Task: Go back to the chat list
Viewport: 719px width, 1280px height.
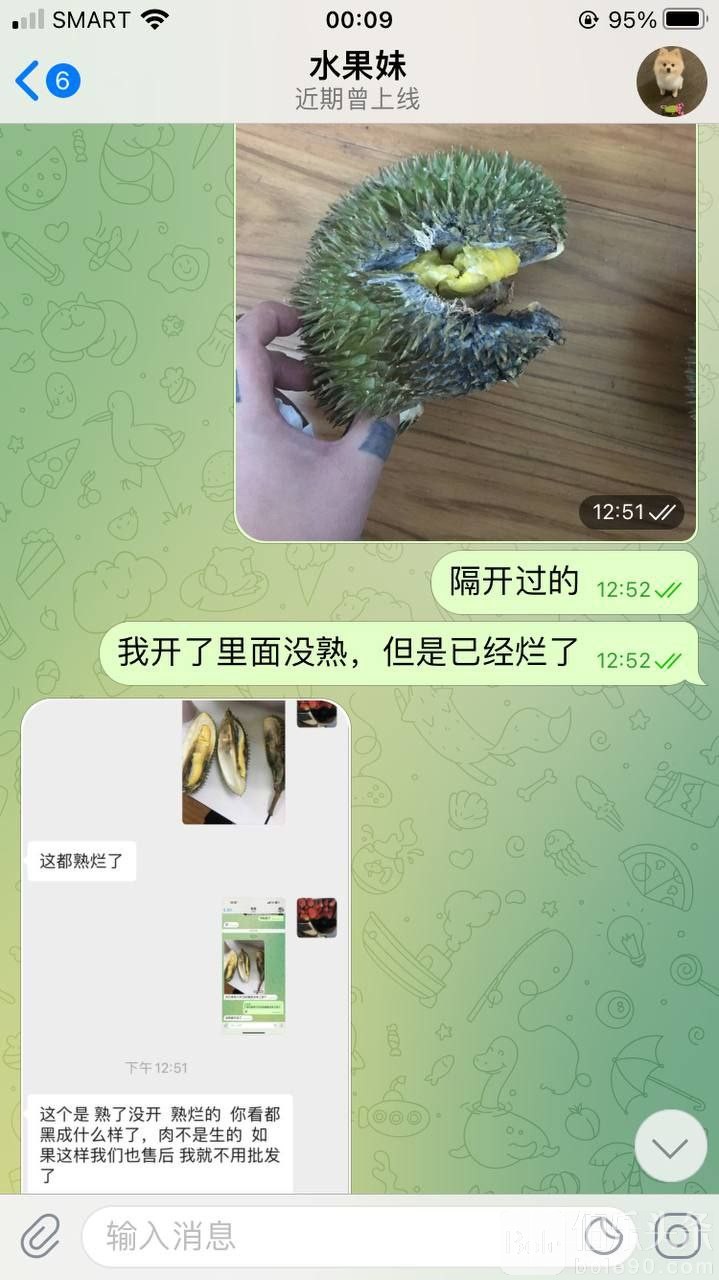Action: coord(45,81)
